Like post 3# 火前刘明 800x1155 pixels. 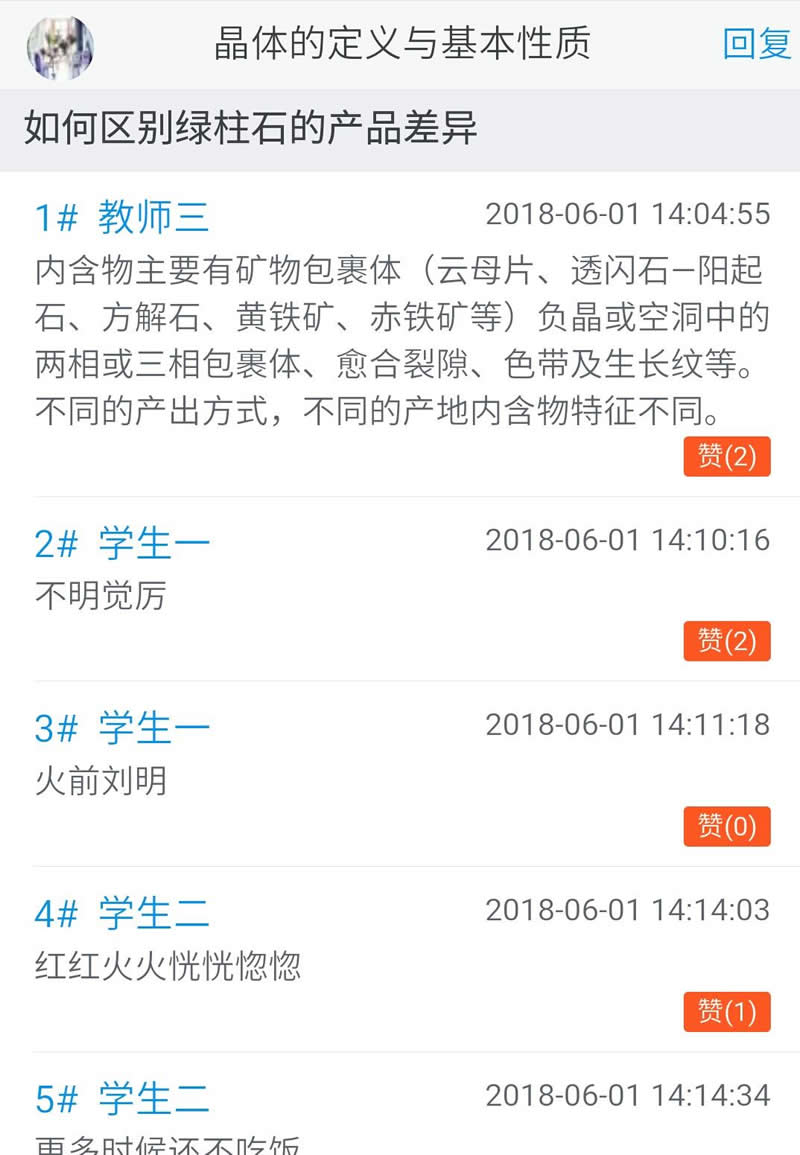pos(727,826)
